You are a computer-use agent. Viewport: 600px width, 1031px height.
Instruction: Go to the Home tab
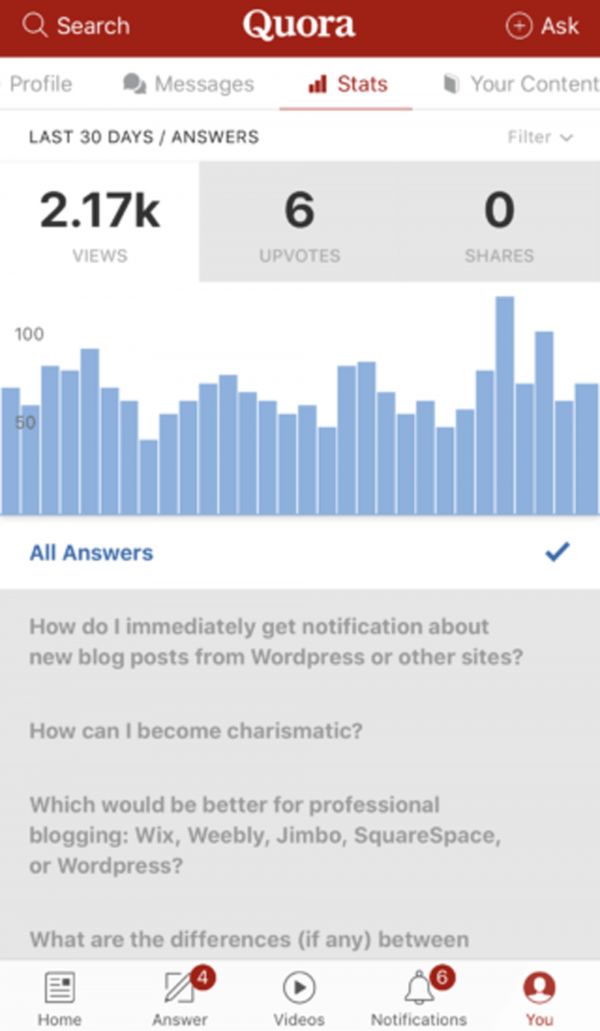59,997
